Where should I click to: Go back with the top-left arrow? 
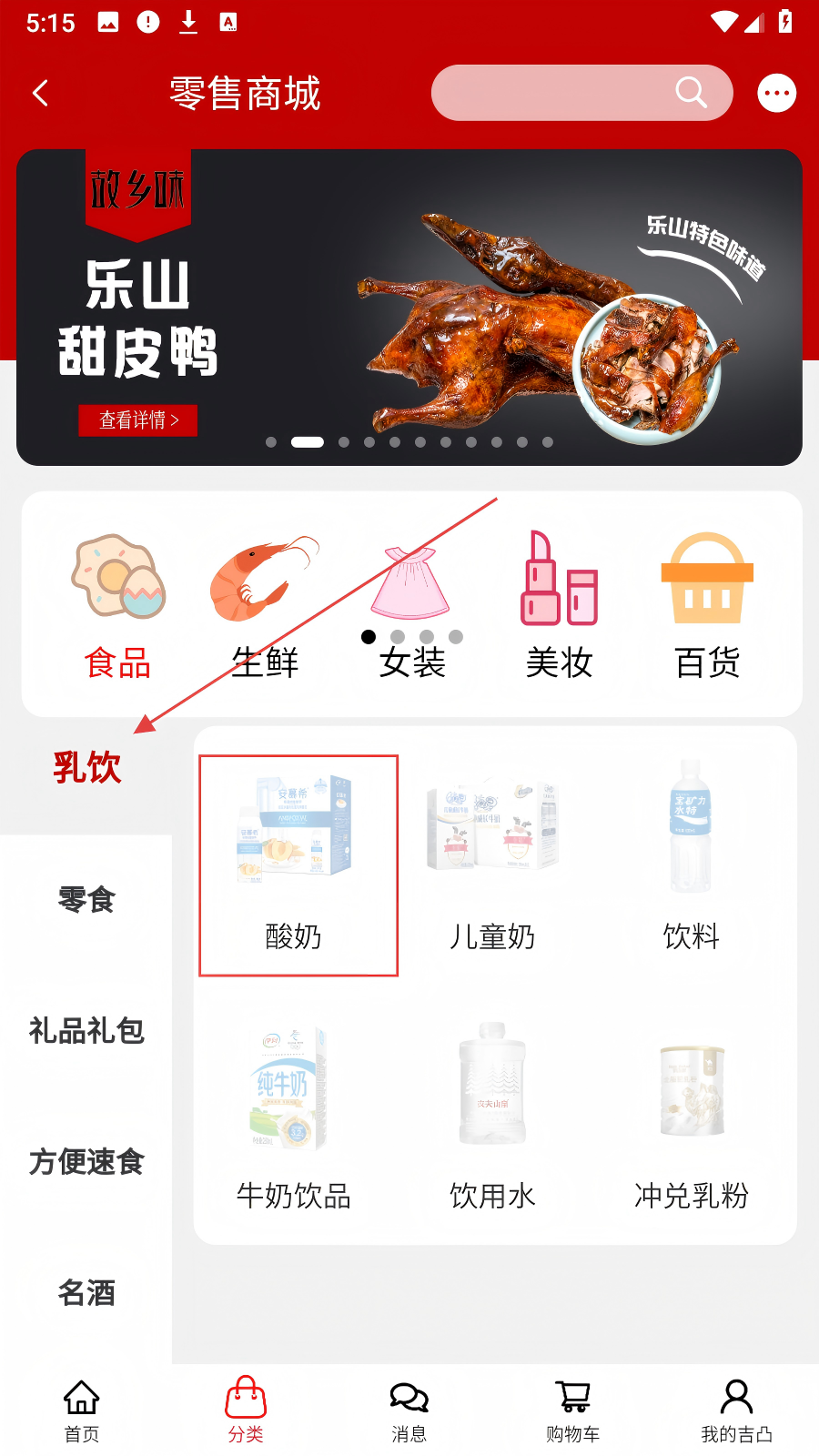[x=40, y=93]
